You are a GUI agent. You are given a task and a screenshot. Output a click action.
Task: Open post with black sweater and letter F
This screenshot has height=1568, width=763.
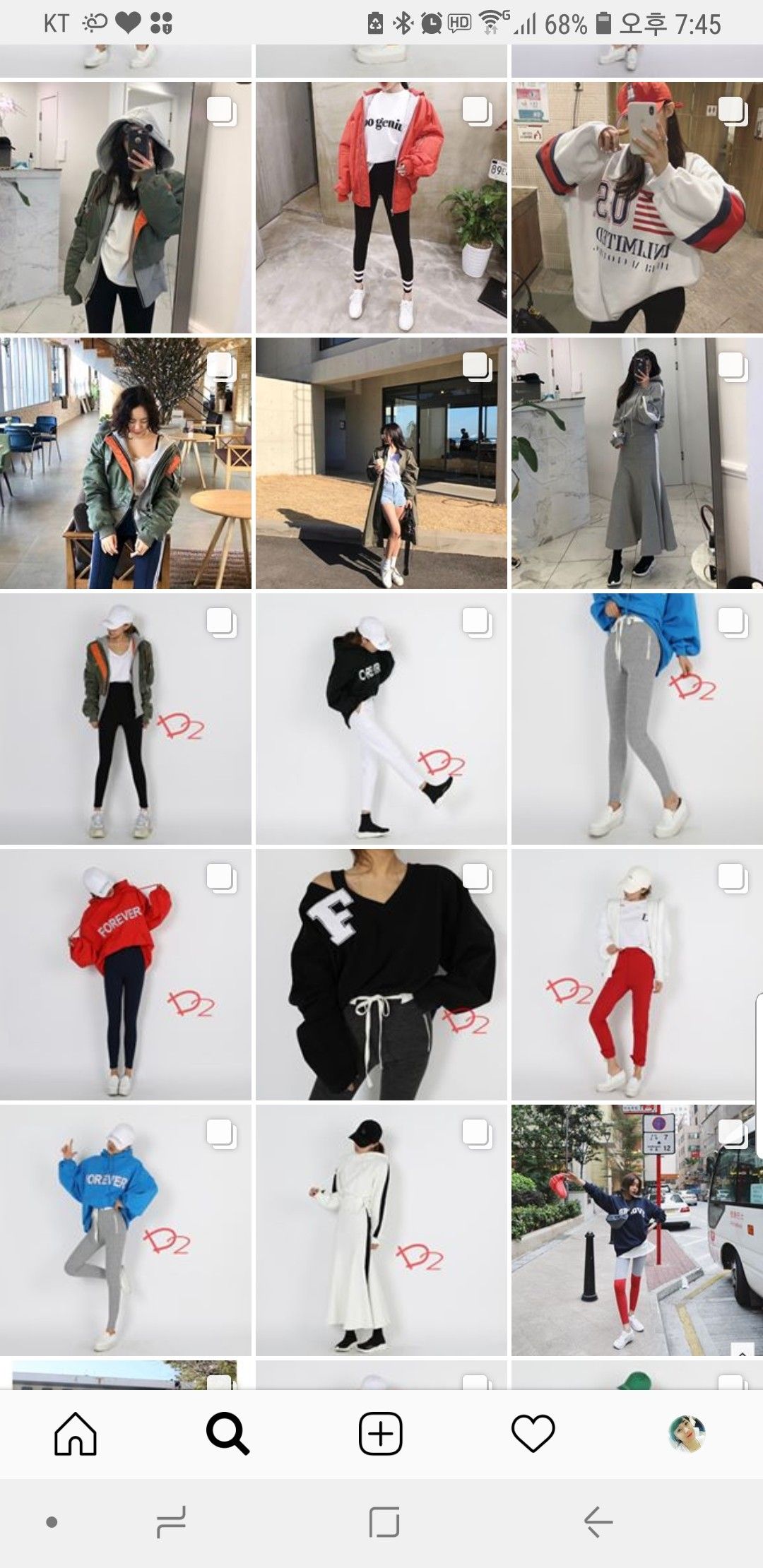[x=381, y=975]
